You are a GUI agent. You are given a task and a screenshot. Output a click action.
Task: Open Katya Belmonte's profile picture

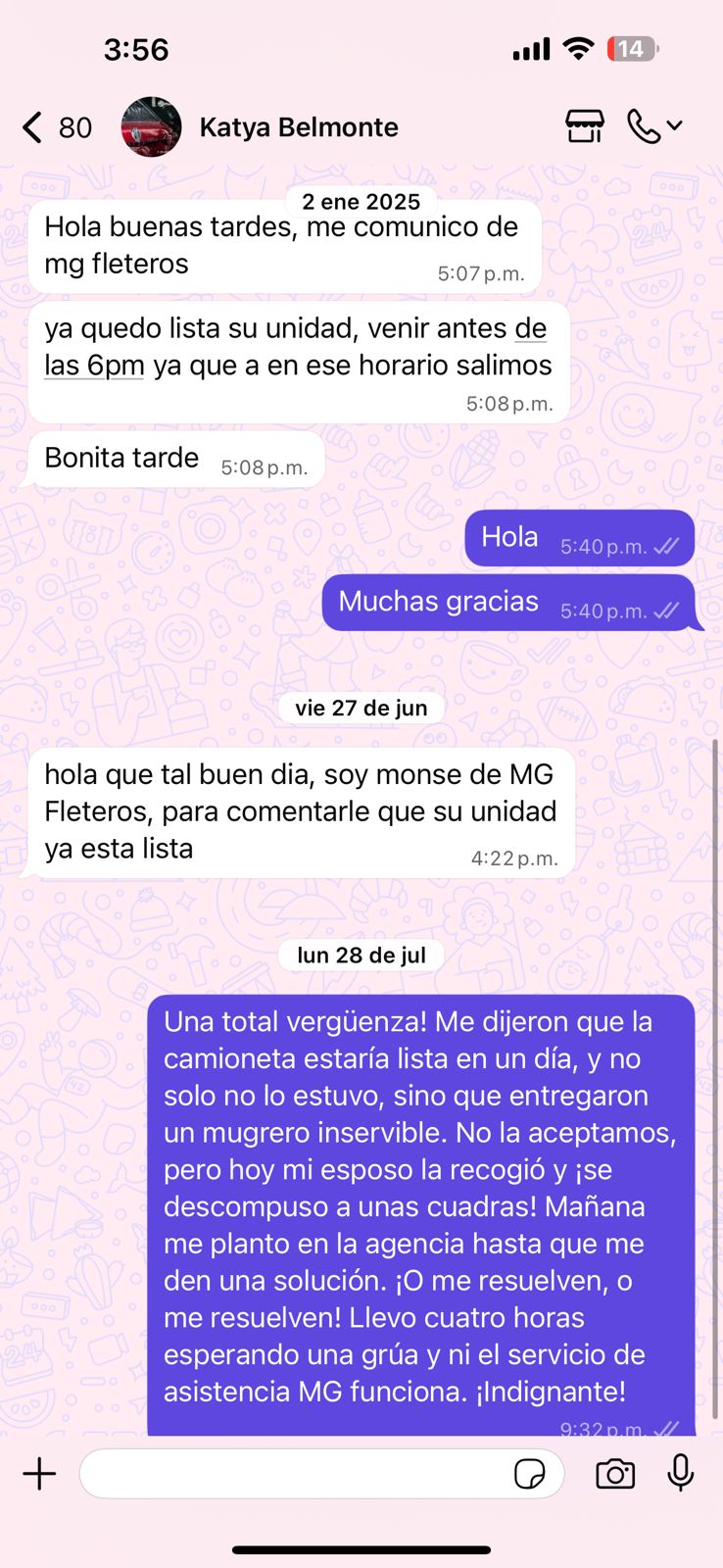pyautogui.click(x=151, y=127)
